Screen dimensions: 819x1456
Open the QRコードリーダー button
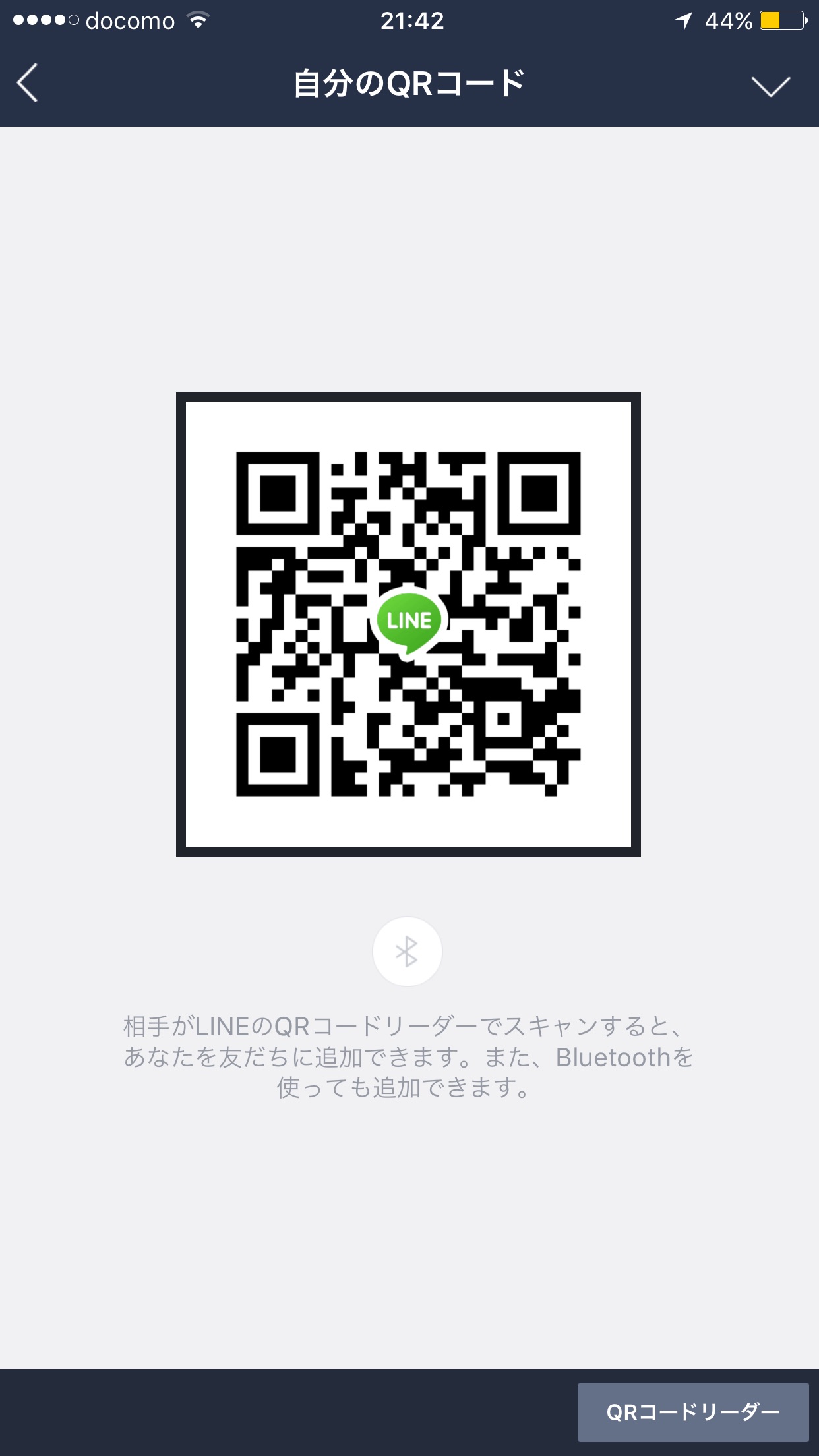click(x=692, y=1412)
